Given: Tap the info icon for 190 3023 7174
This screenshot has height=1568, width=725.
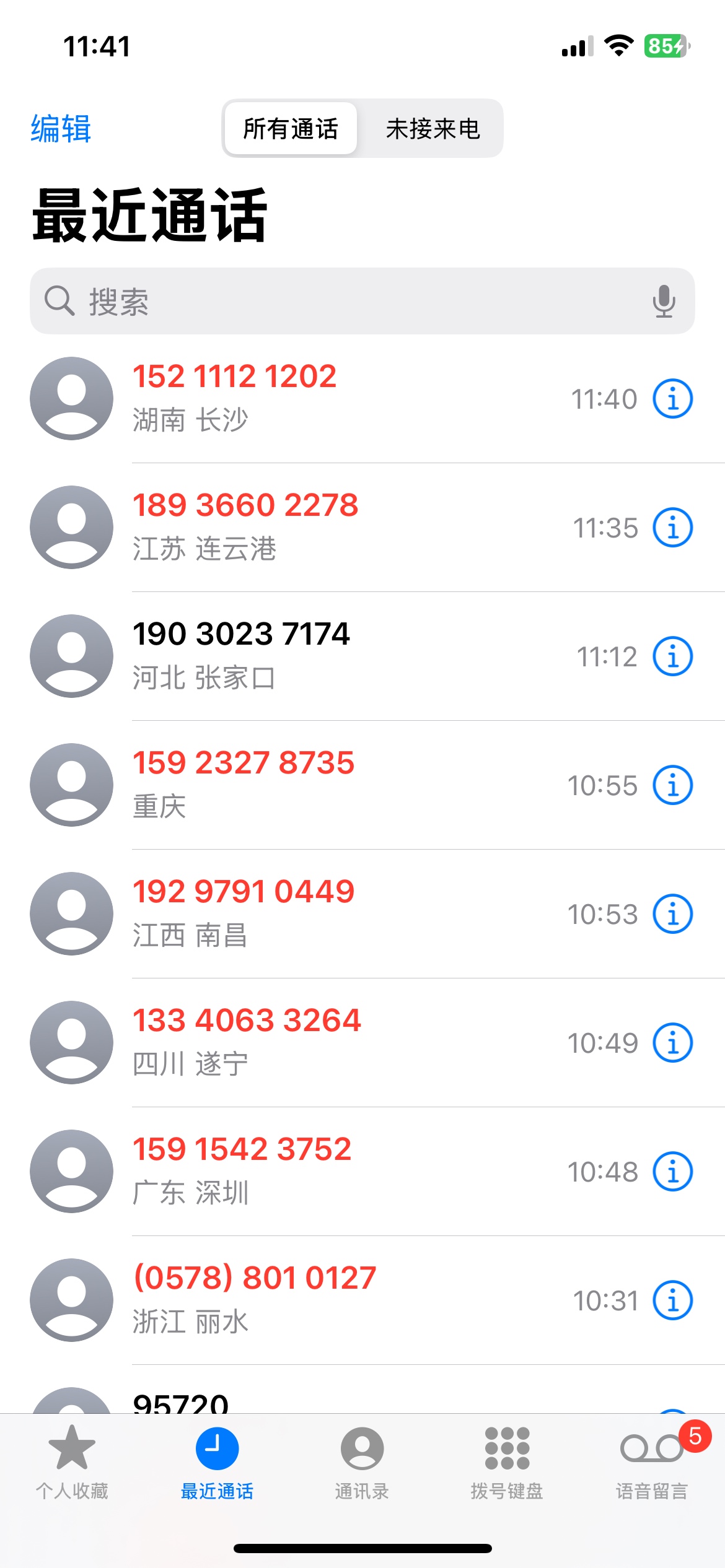Looking at the screenshot, I should coord(672,656).
